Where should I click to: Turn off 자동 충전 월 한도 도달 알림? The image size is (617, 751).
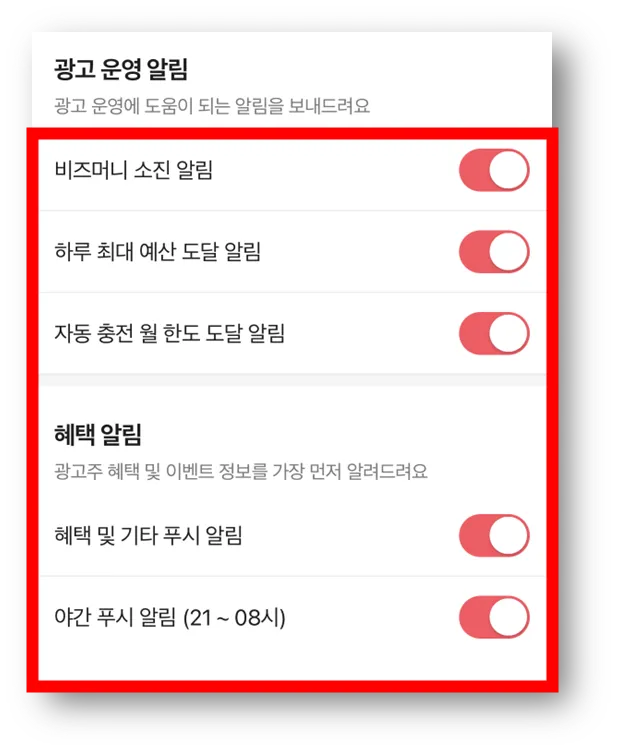pyautogui.click(x=493, y=334)
